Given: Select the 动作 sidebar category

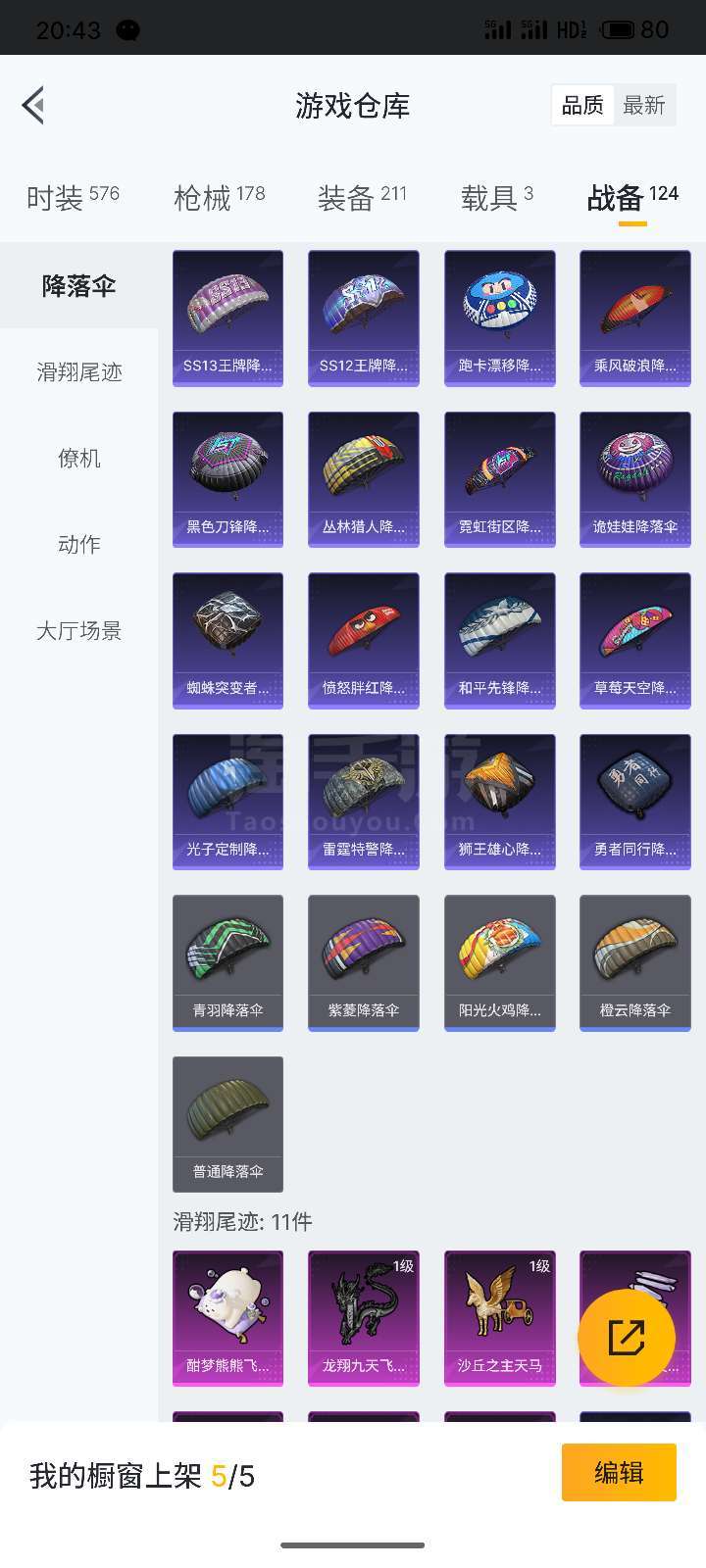Looking at the screenshot, I should coord(78,545).
